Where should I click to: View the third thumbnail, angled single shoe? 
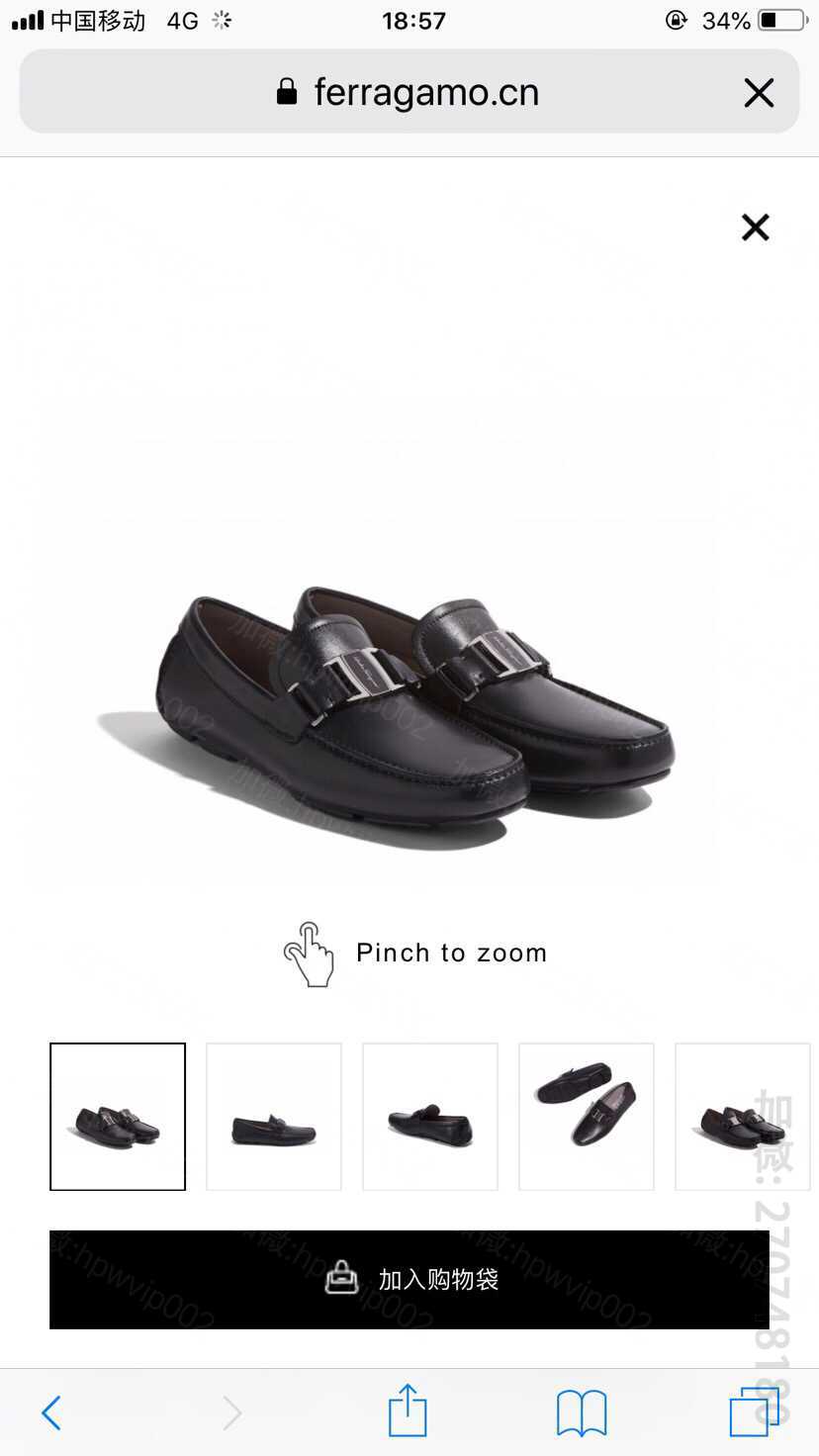click(x=430, y=1117)
